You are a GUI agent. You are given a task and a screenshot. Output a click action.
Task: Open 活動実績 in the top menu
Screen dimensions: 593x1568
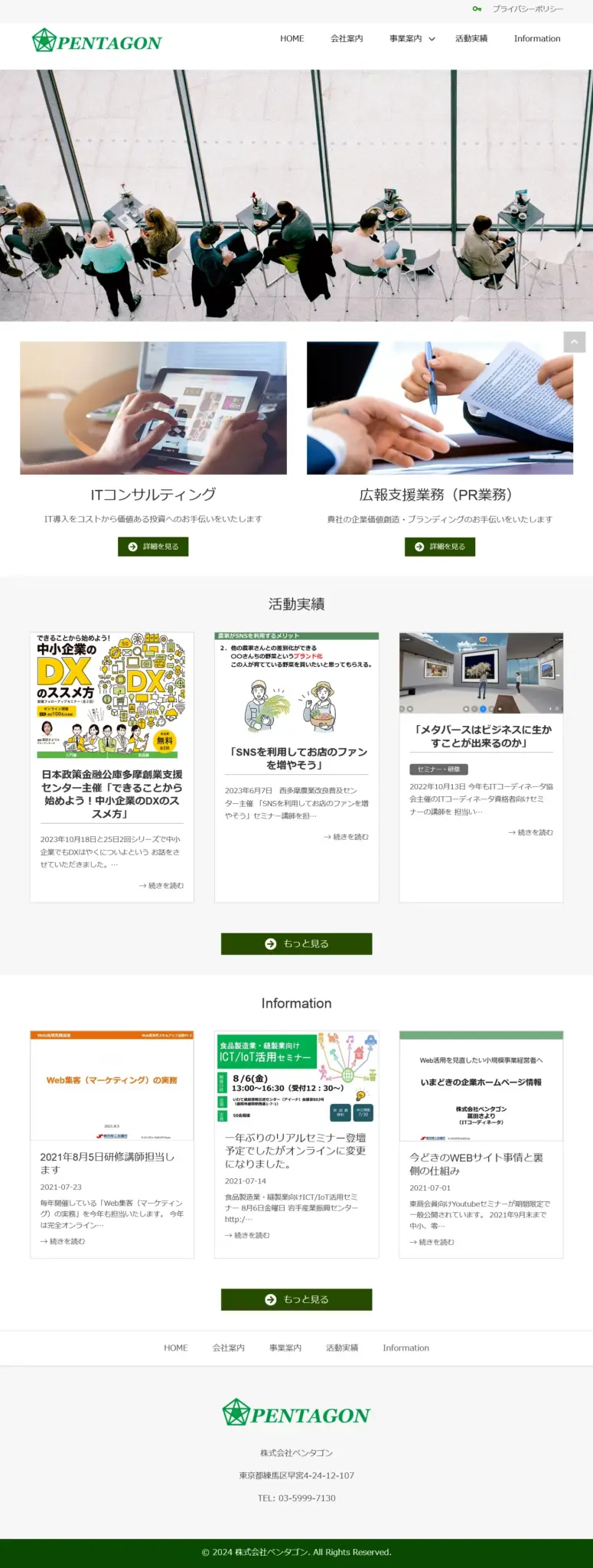tap(471, 38)
